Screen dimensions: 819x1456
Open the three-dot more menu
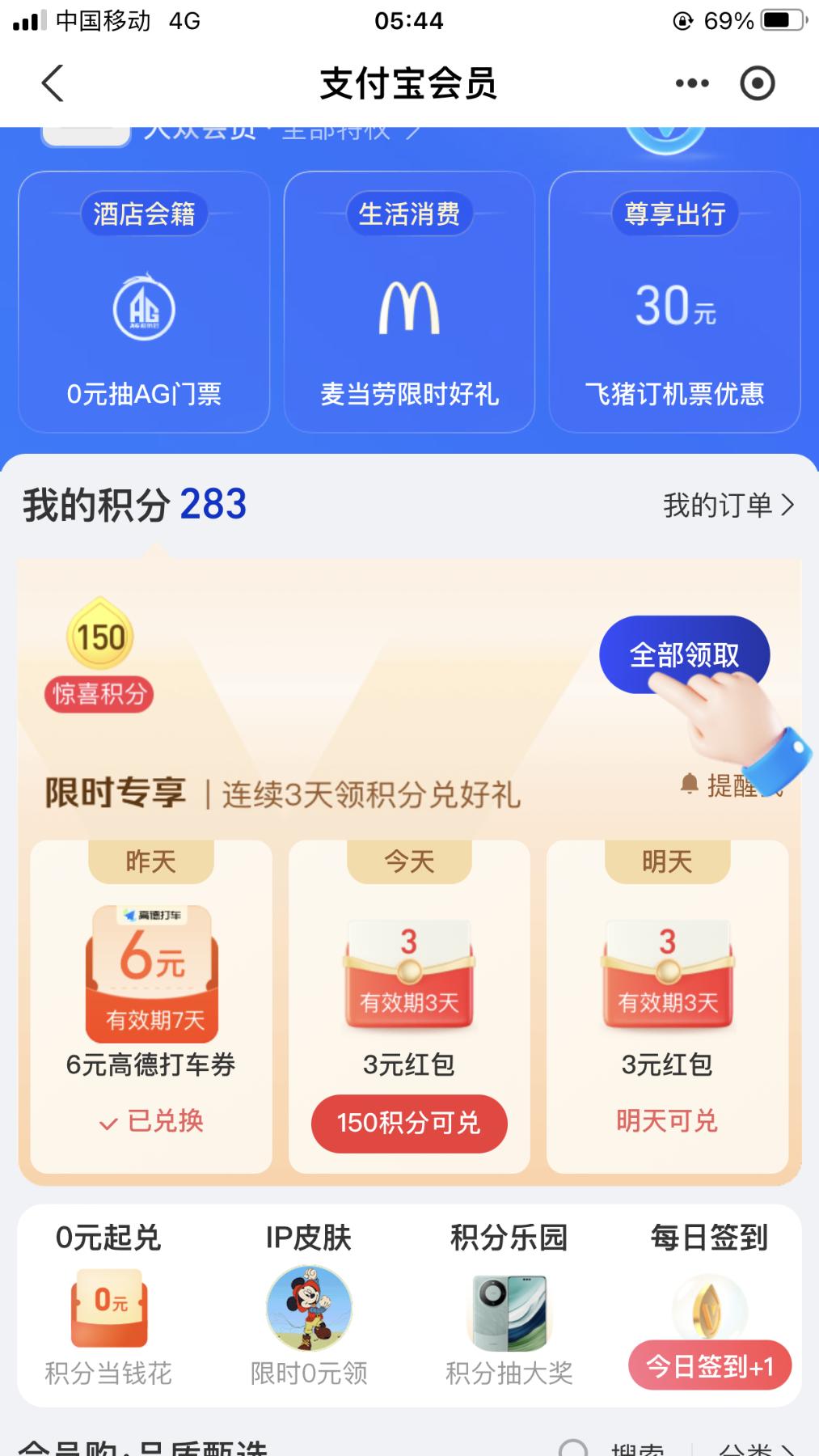pos(692,83)
